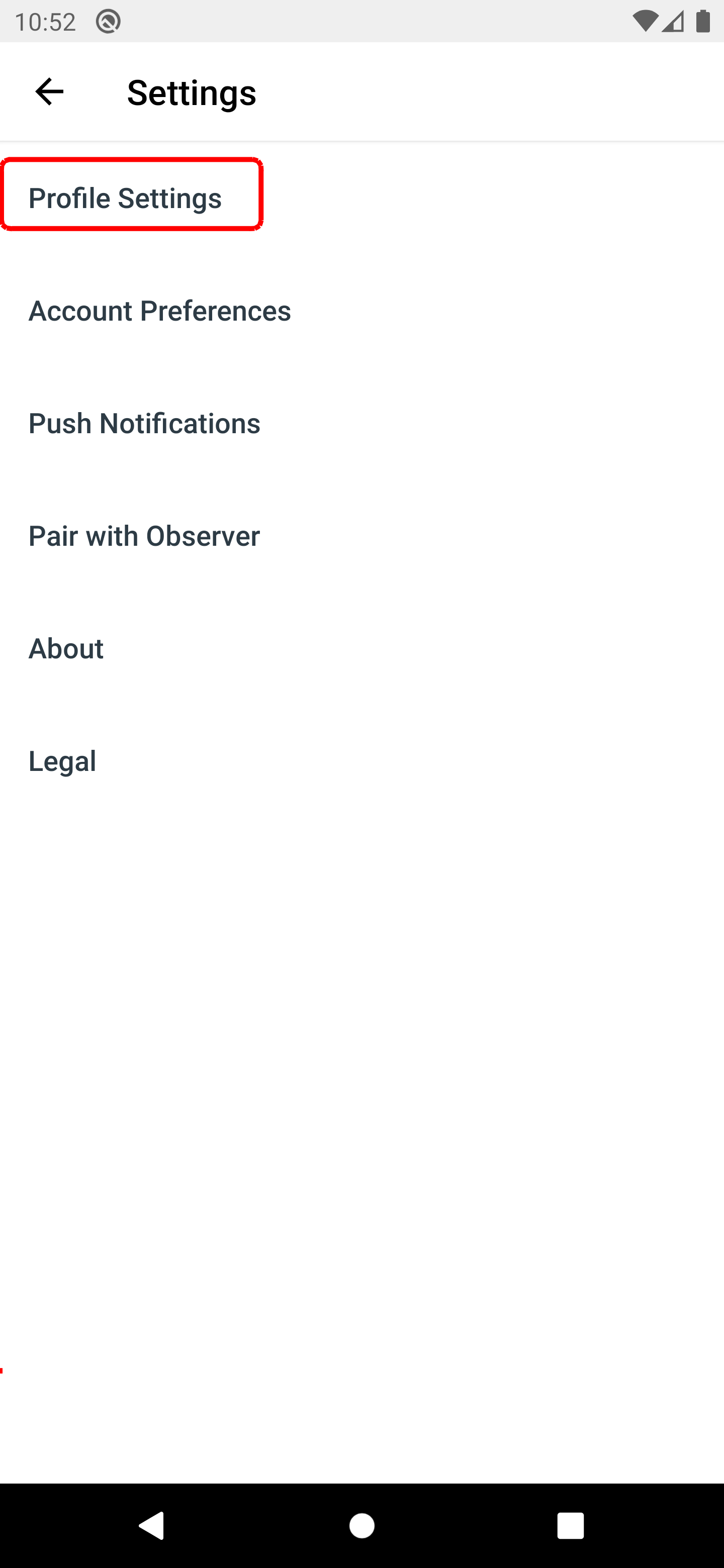View the Legal information

click(x=63, y=761)
